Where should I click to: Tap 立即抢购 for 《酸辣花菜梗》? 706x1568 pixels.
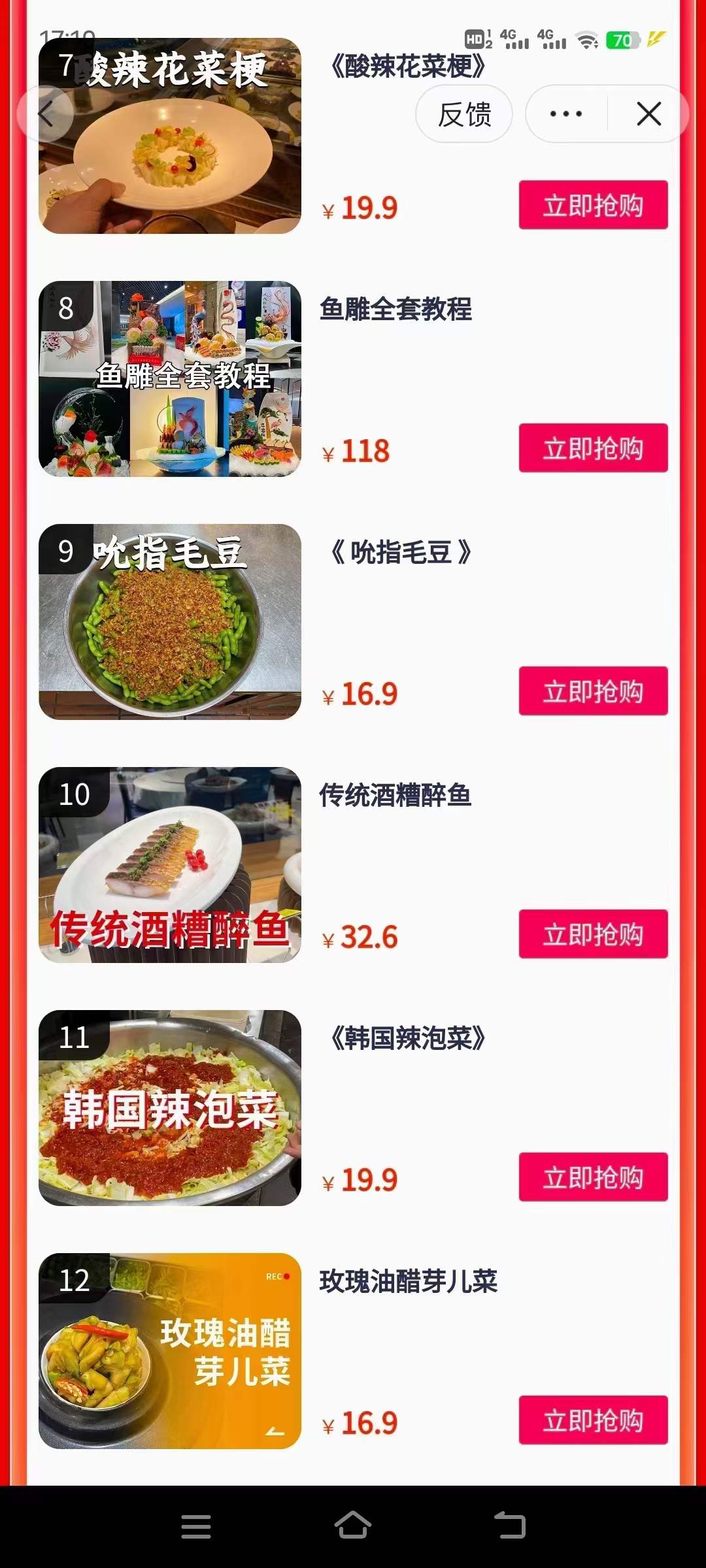tap(592, 204)
